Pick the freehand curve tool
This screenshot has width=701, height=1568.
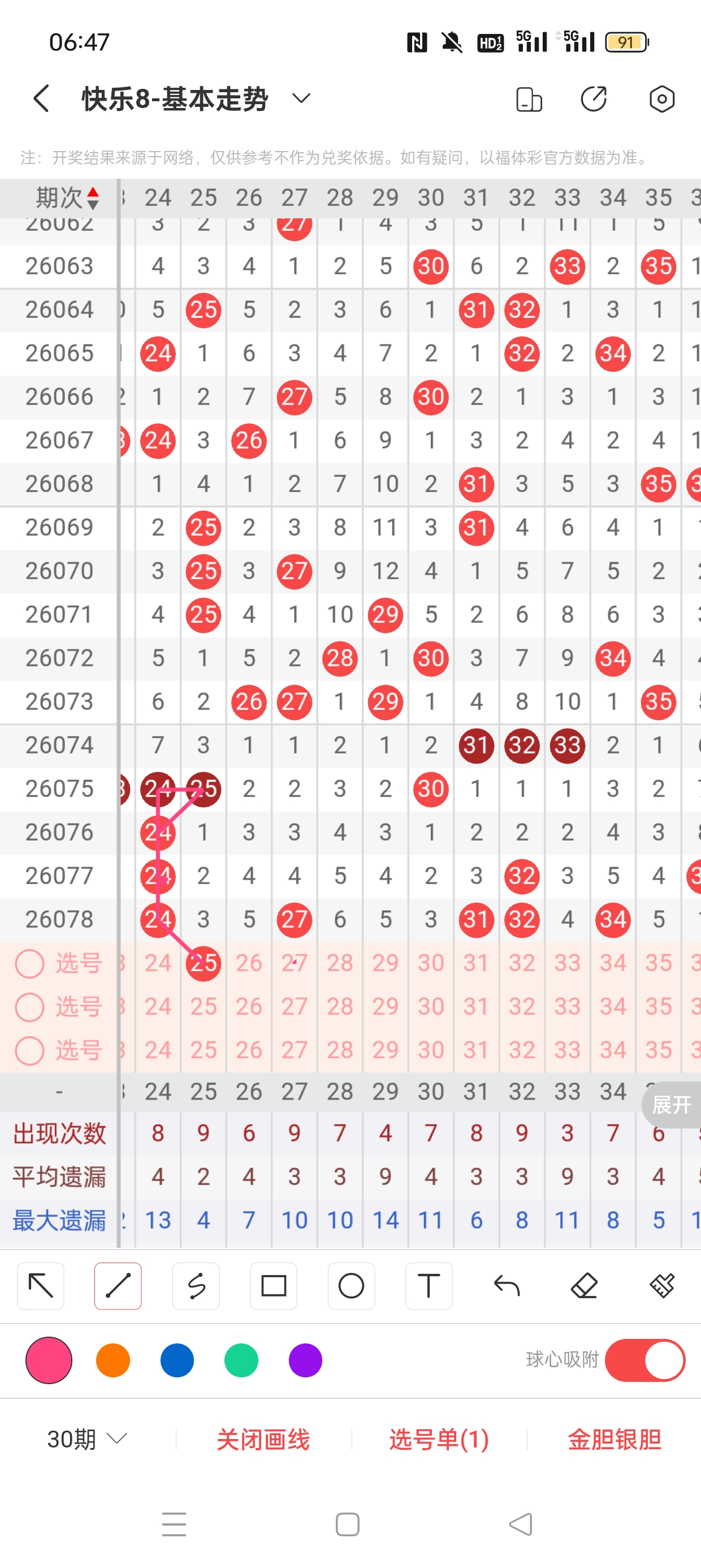[196, 1286]
